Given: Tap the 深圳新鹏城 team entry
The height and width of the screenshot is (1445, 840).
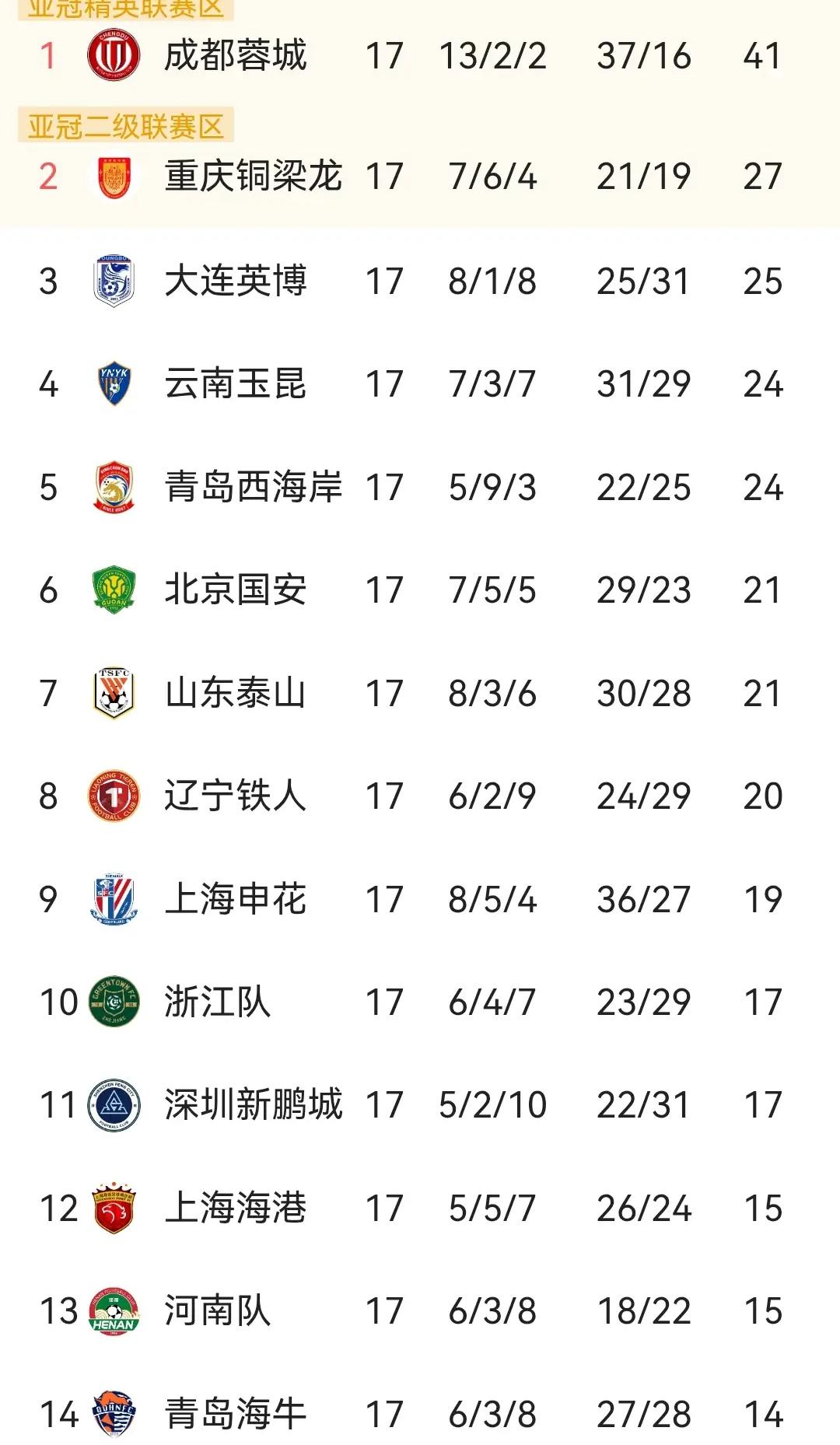Looking at the screenshot, I should coord(420,1105).
